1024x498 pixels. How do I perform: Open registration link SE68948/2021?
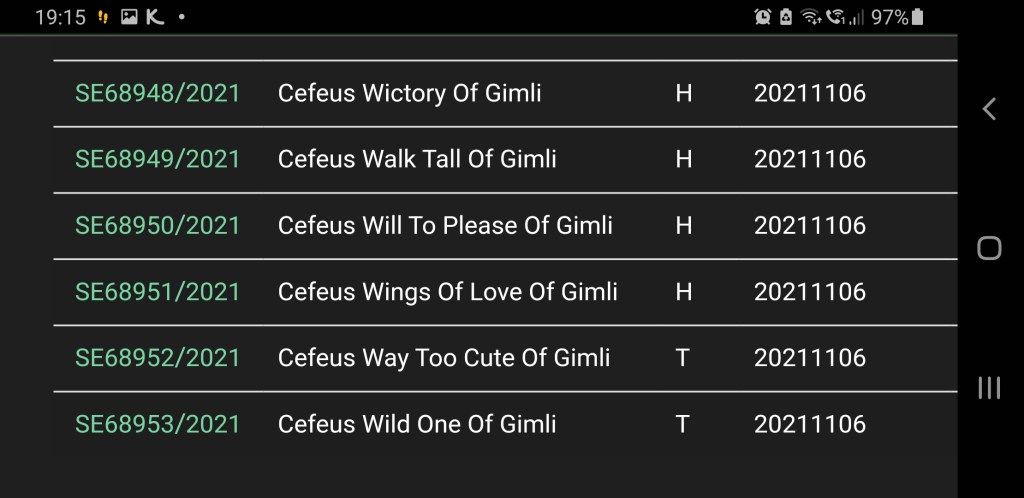pyautogui.click(x=158, y=93)
